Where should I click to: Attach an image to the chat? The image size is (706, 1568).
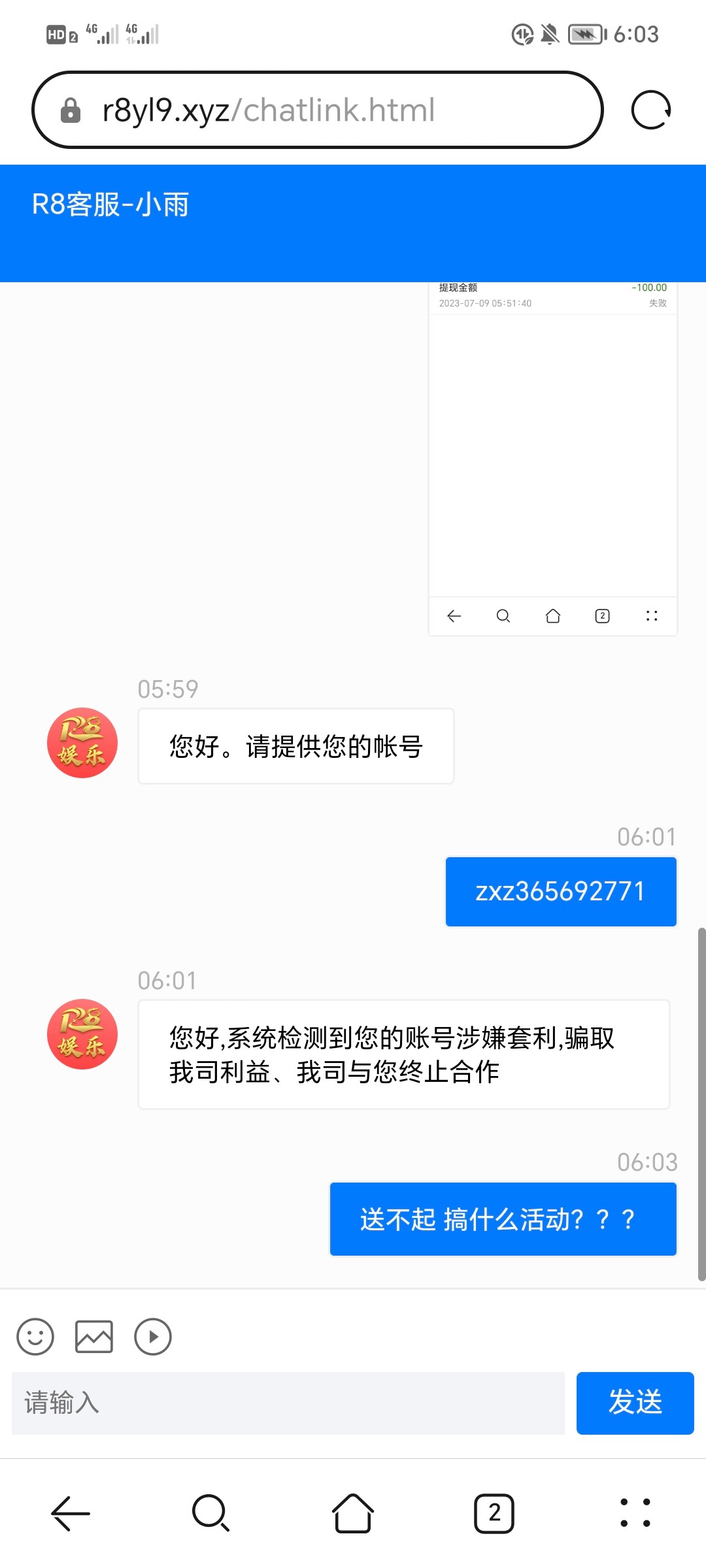(x=94, y=1336)
